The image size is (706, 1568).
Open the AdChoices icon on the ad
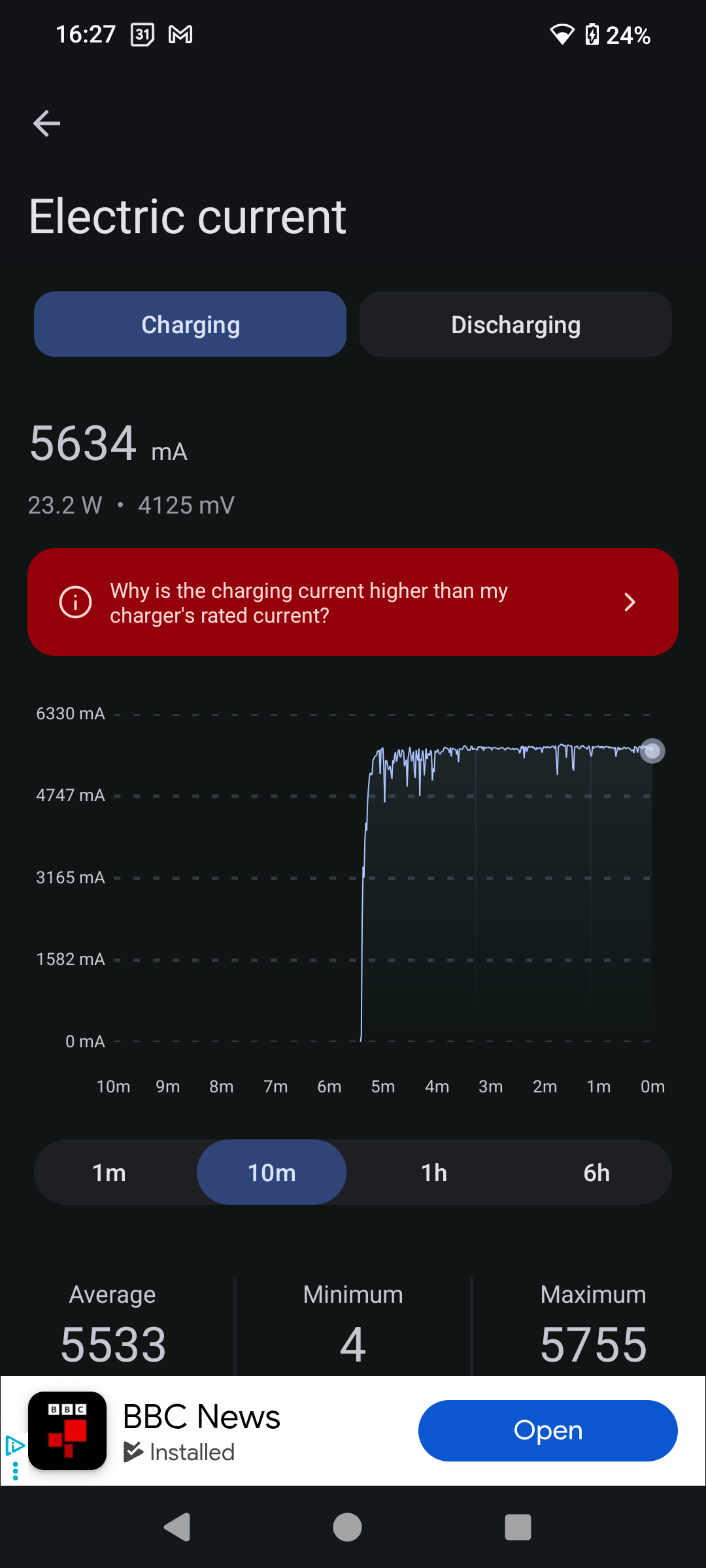click(14, 1445)
